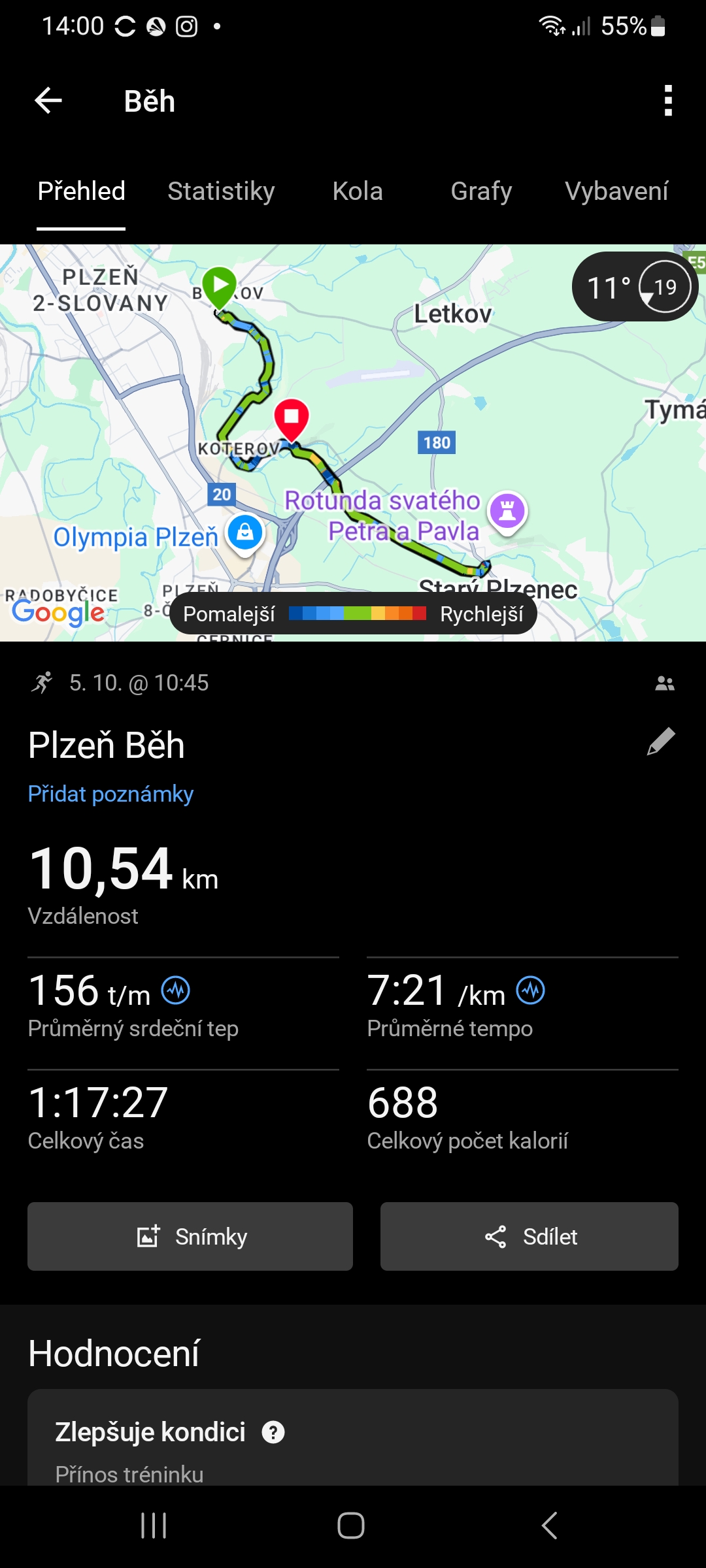
Task: Add photos with the Snímky button
Action: click(x=190, y=1236)
